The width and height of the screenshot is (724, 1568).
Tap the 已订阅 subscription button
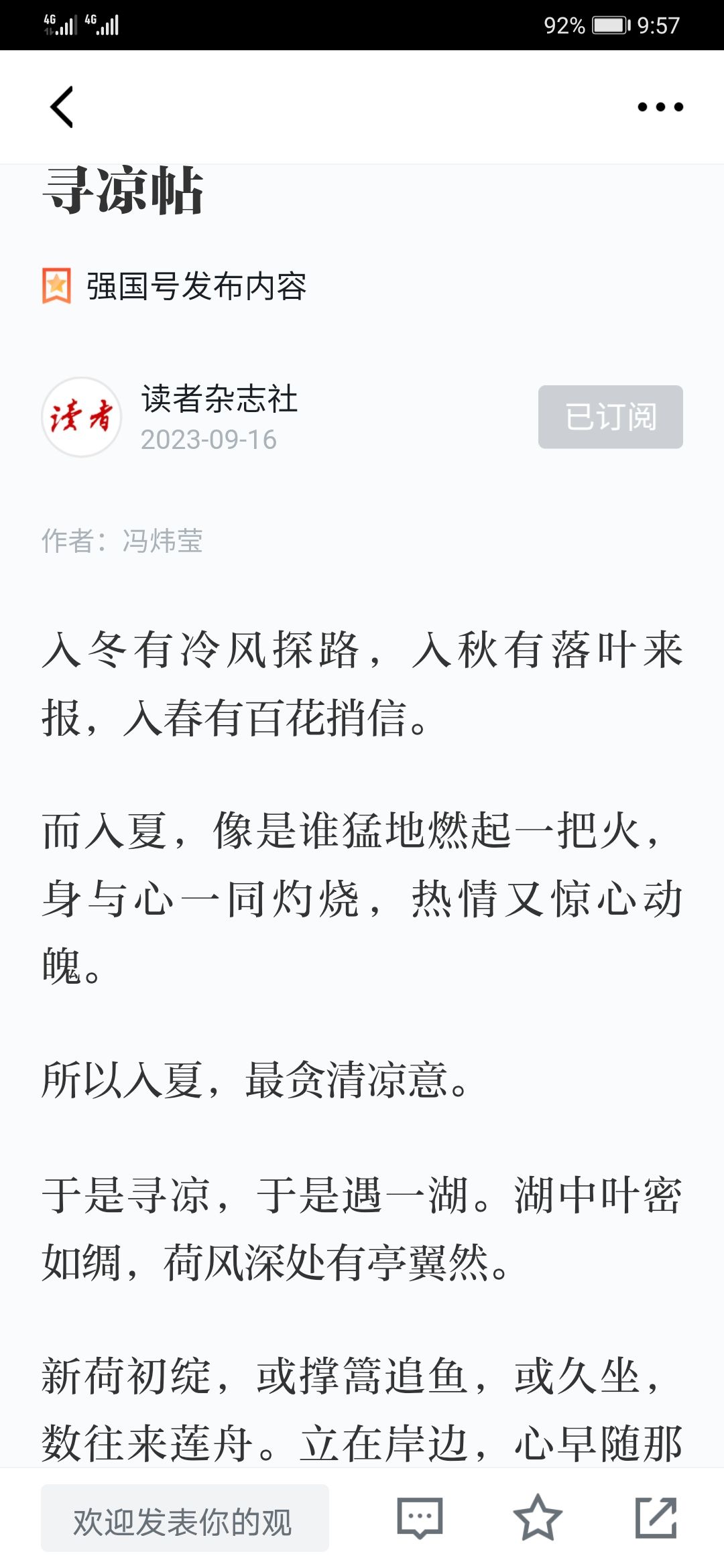tap(610, 417)
